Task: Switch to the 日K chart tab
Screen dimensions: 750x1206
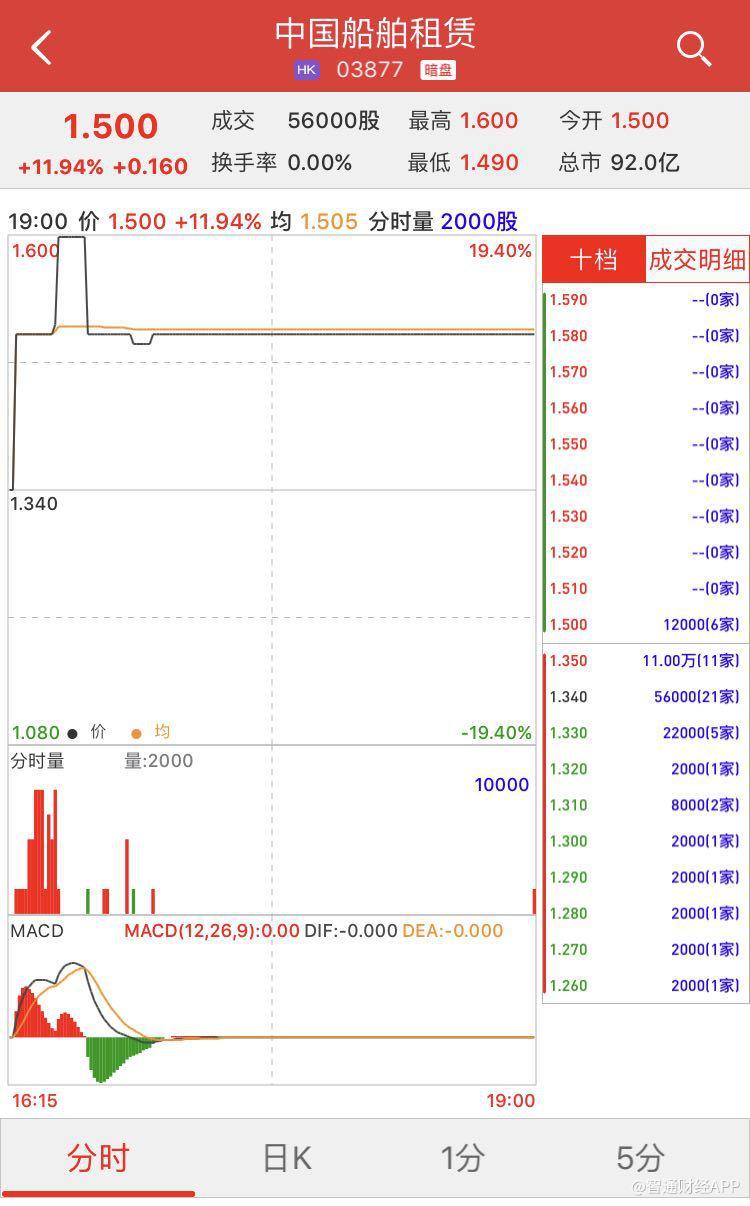Action: (286, 1158)
